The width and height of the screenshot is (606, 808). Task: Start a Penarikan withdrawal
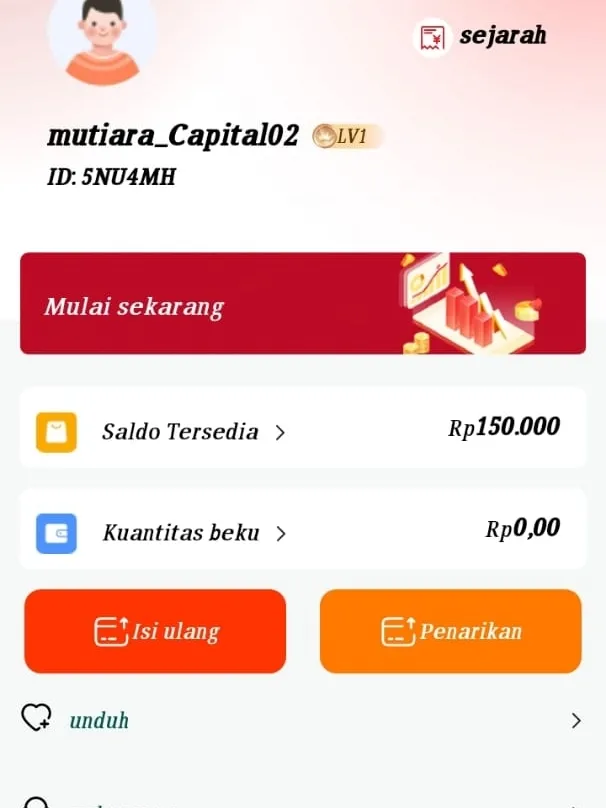point(450,631)
